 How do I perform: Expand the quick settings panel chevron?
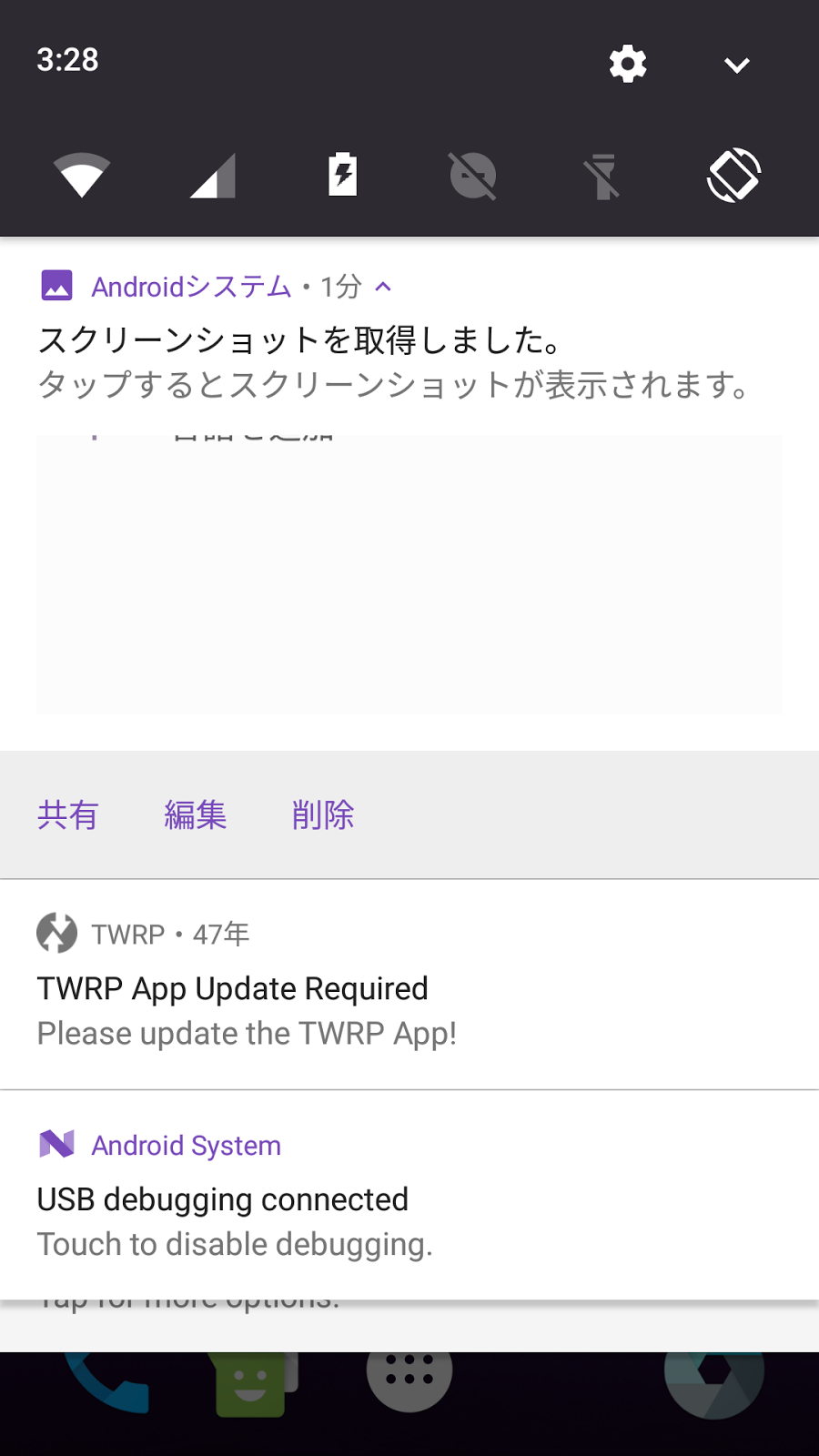pyautogui.click(x=736, y=65)
